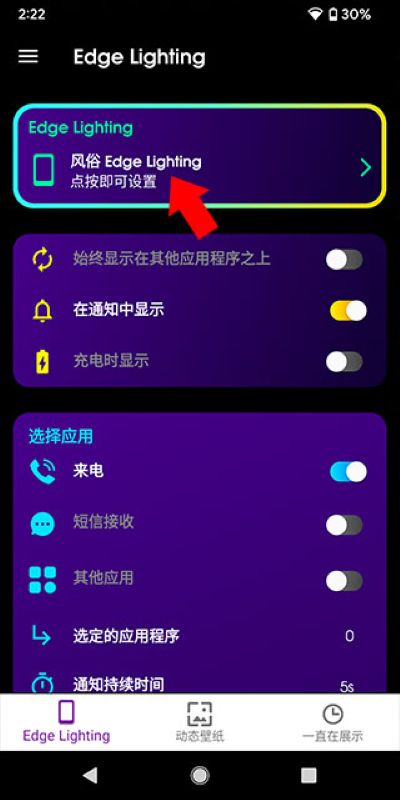Image resolution: width=400 pixels, height=800 pixels.
Task: Turn off 在通知中显示 switch
Action: [348, 310]
